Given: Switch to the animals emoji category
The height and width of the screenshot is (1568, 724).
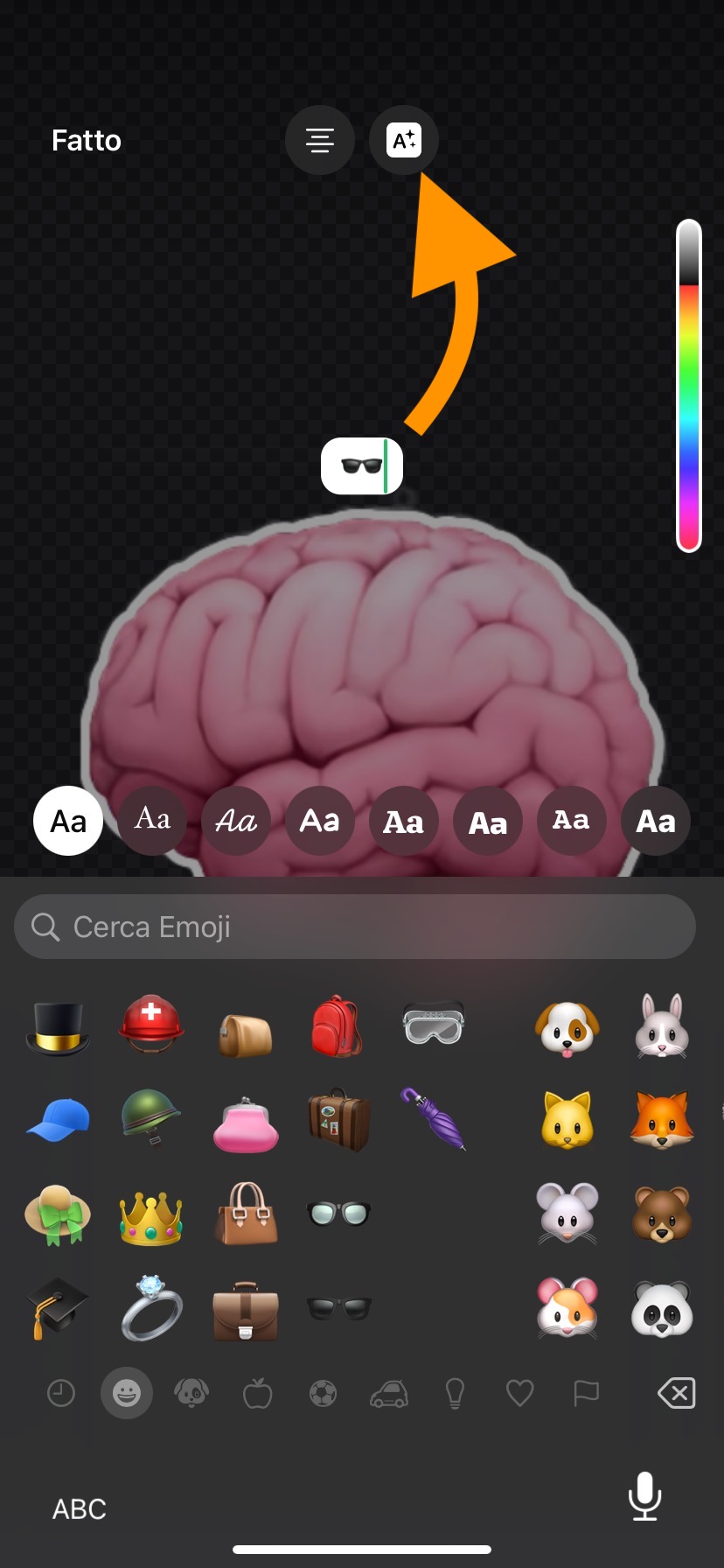Looking at the screenshot, I should (x=191, y=1393).
